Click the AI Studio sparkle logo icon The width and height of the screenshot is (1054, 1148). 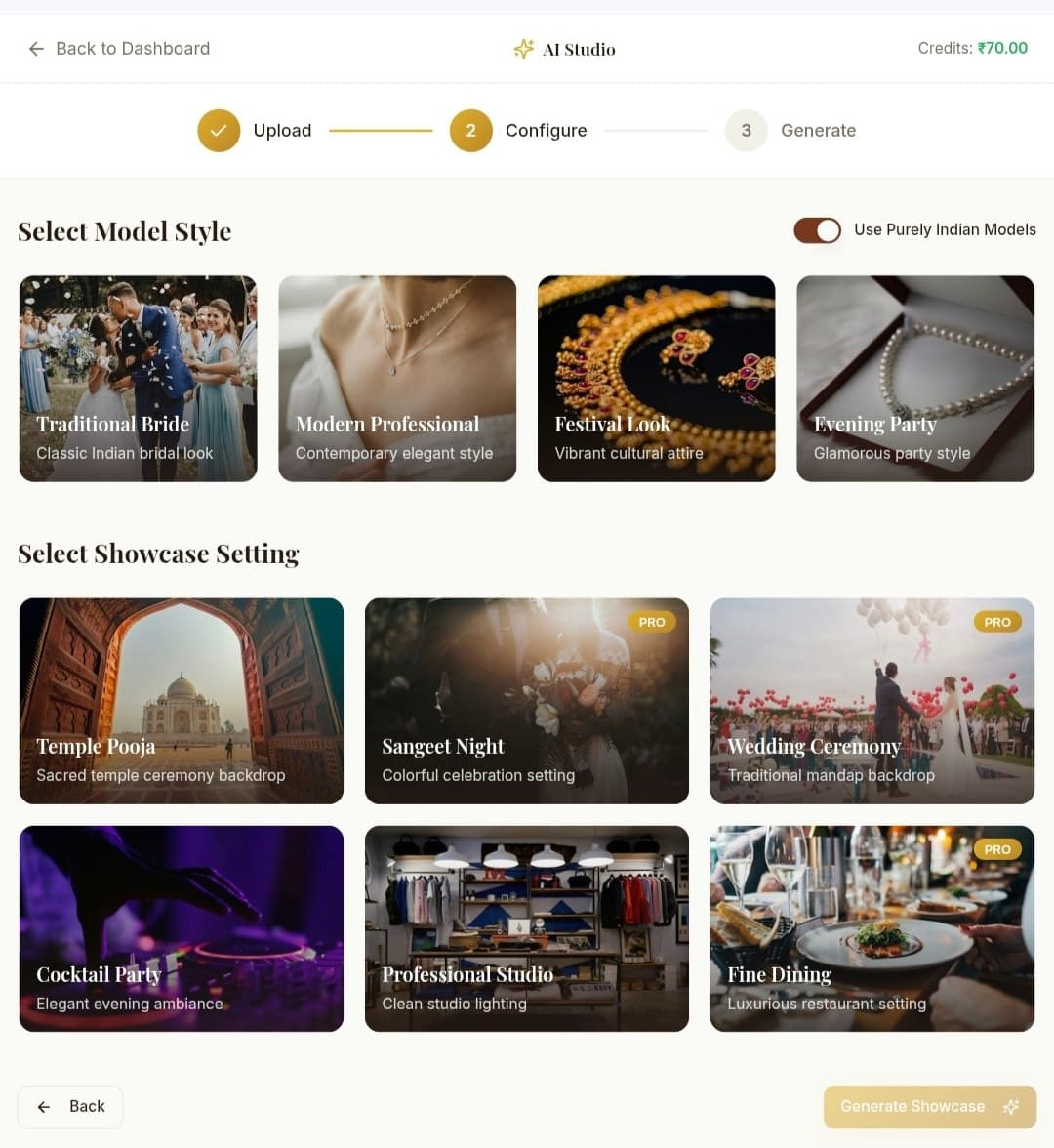pos(523,48)
